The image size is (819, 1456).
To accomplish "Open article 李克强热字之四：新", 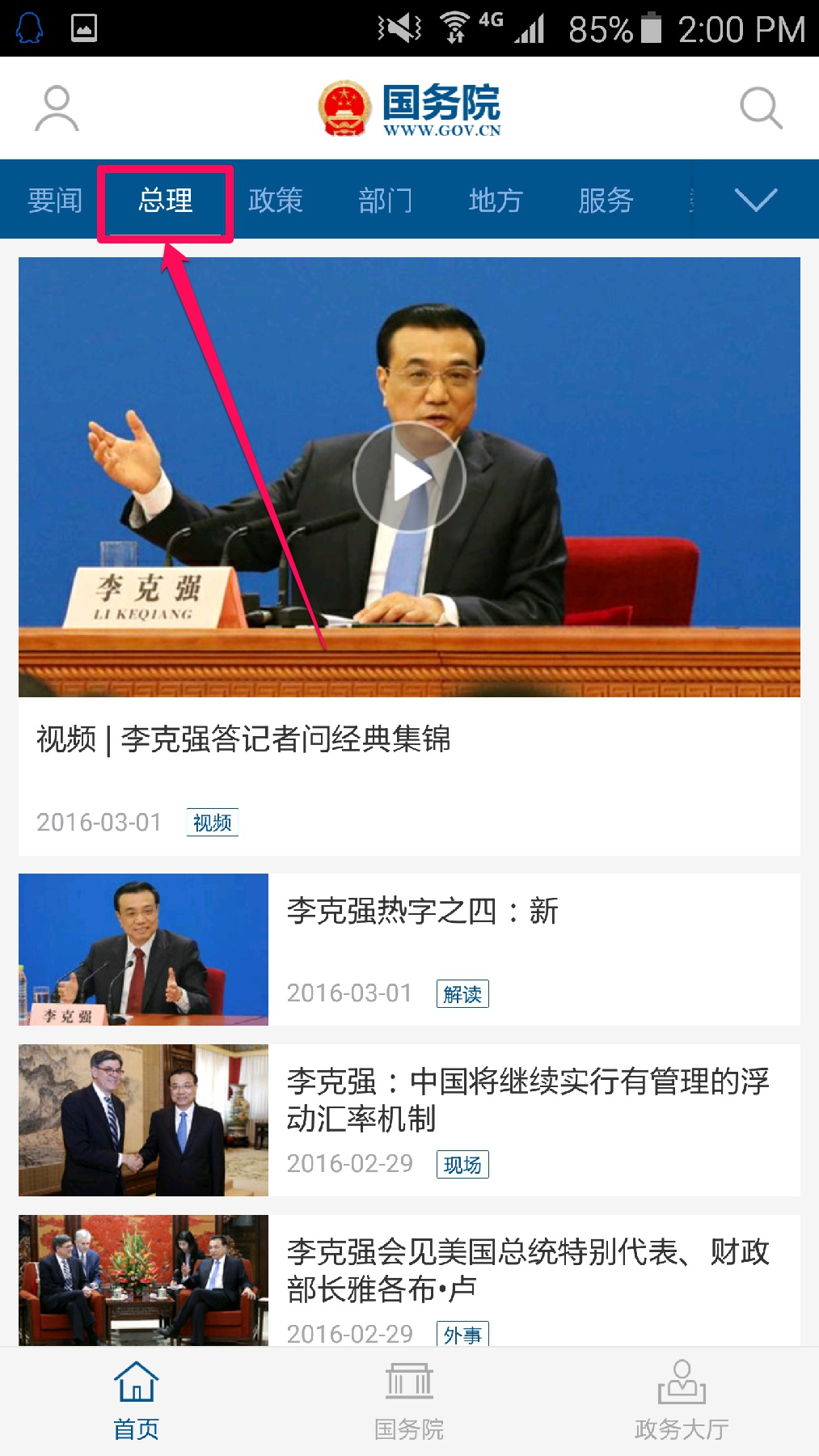I will 422,912.
